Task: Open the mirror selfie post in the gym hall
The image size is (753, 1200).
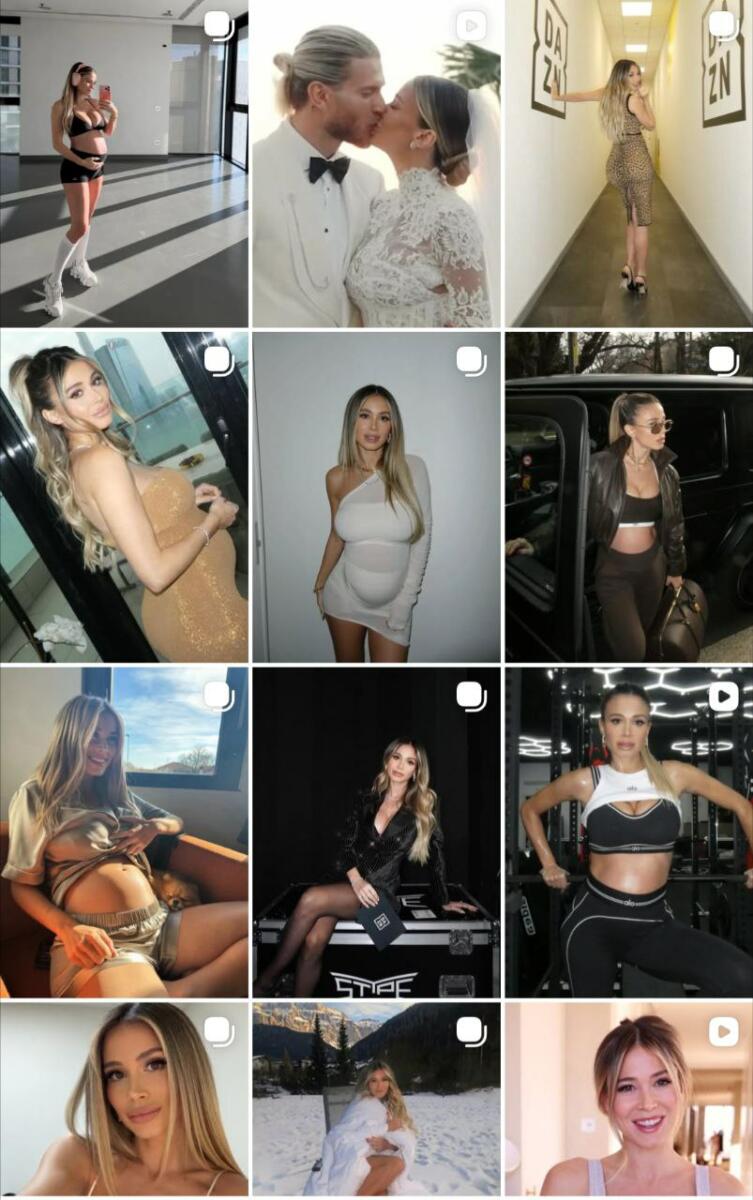Action: (123, 163)
